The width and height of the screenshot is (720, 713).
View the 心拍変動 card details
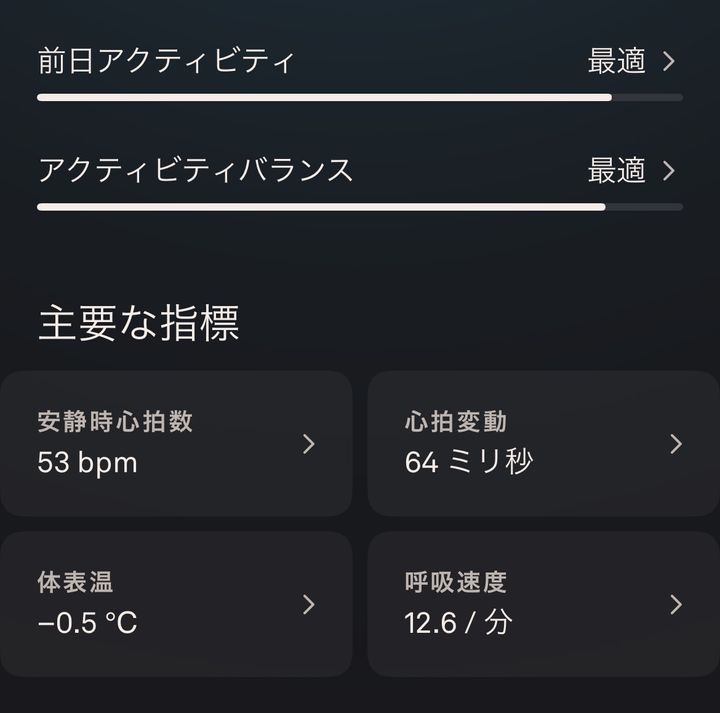pos(543,443)
